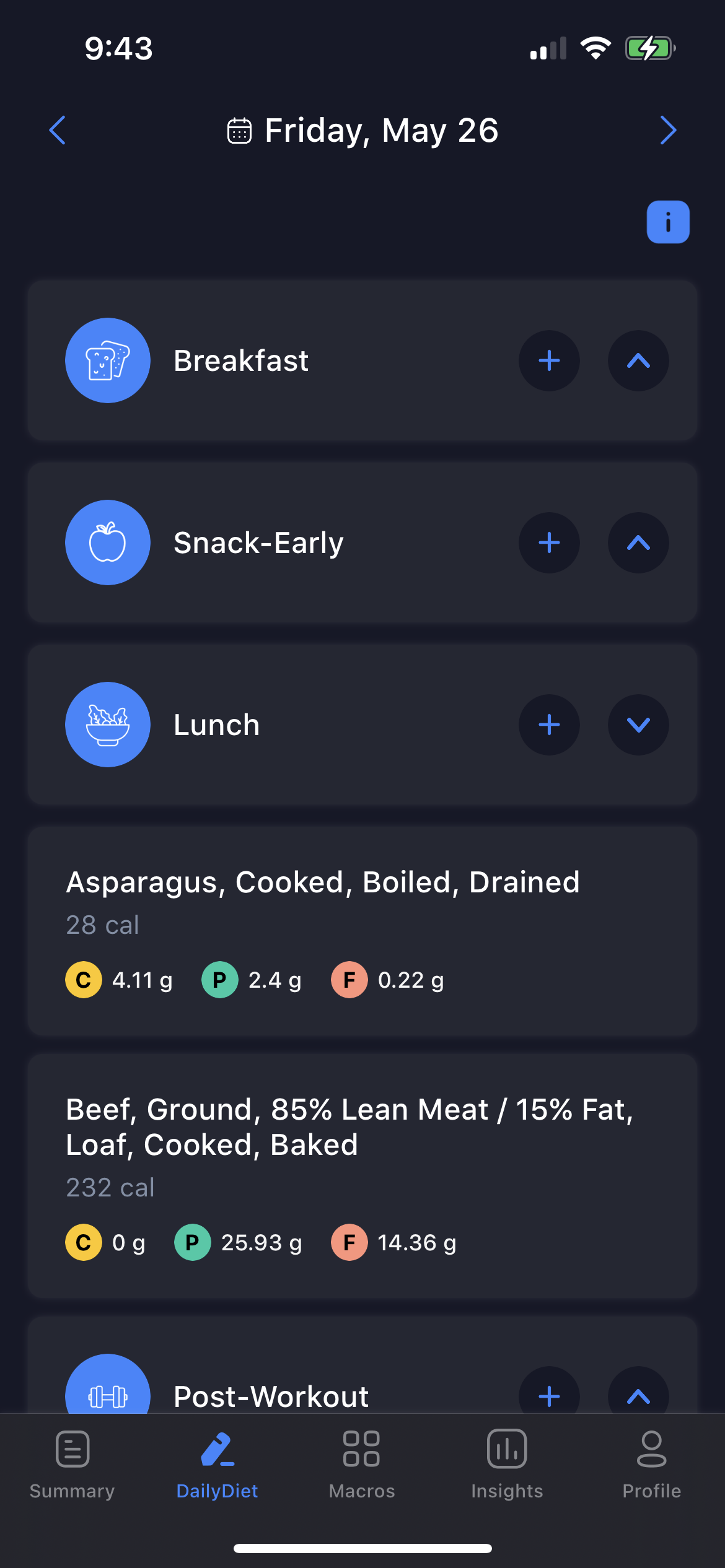The height and width of the screenshot is (1568, 725).
Task: Click the Lunch salad bowl icon
Action: tap(107, 725)
